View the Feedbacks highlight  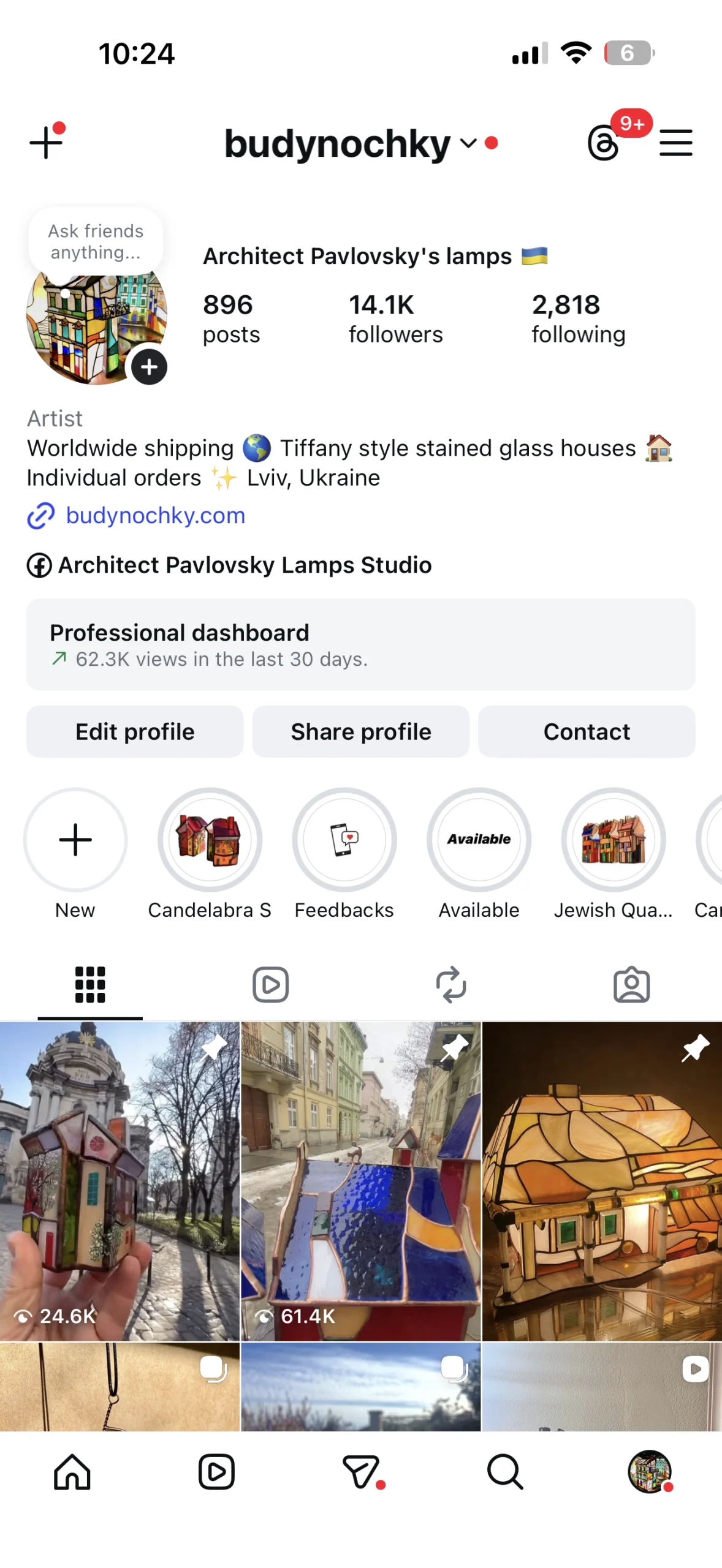click(344, 839)
